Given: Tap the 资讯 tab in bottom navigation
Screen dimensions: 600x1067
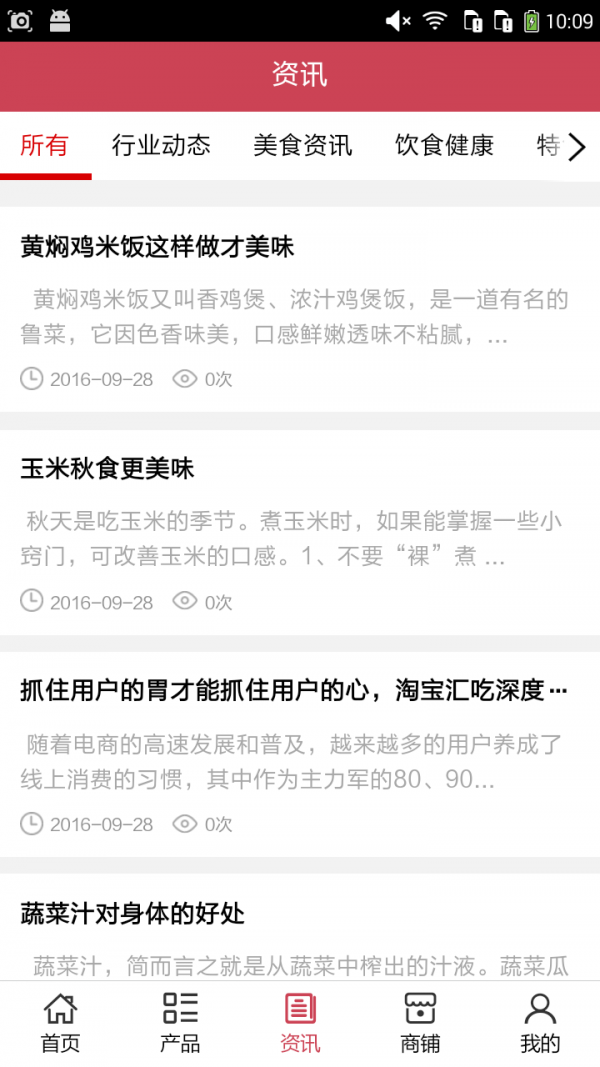Looking at the screenshot, I should (300, 1023).
